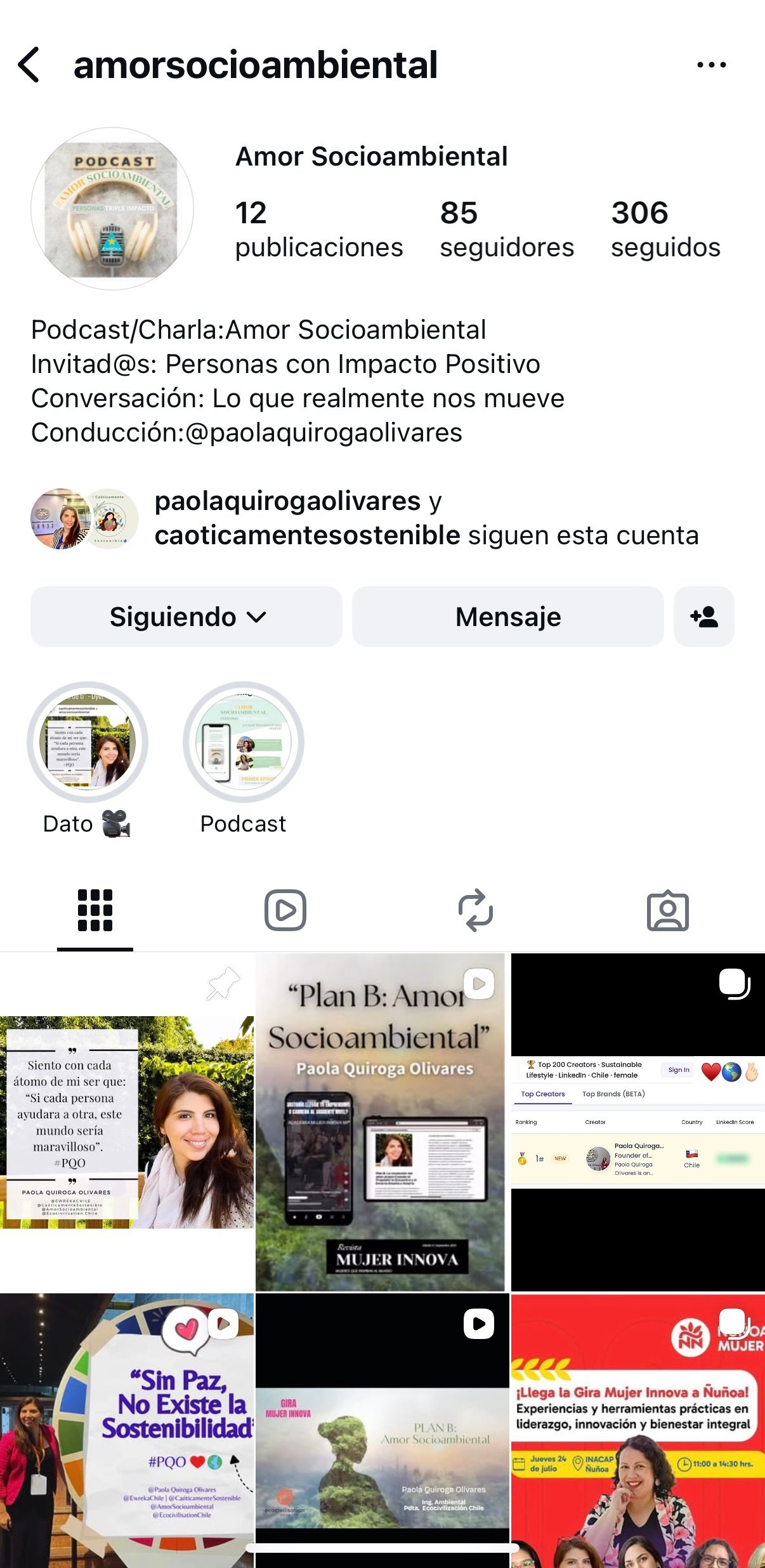This screenshot has height=1568, width=765.
Task: Open the 85 seguidores list
Action: click(x=506, y=230)
